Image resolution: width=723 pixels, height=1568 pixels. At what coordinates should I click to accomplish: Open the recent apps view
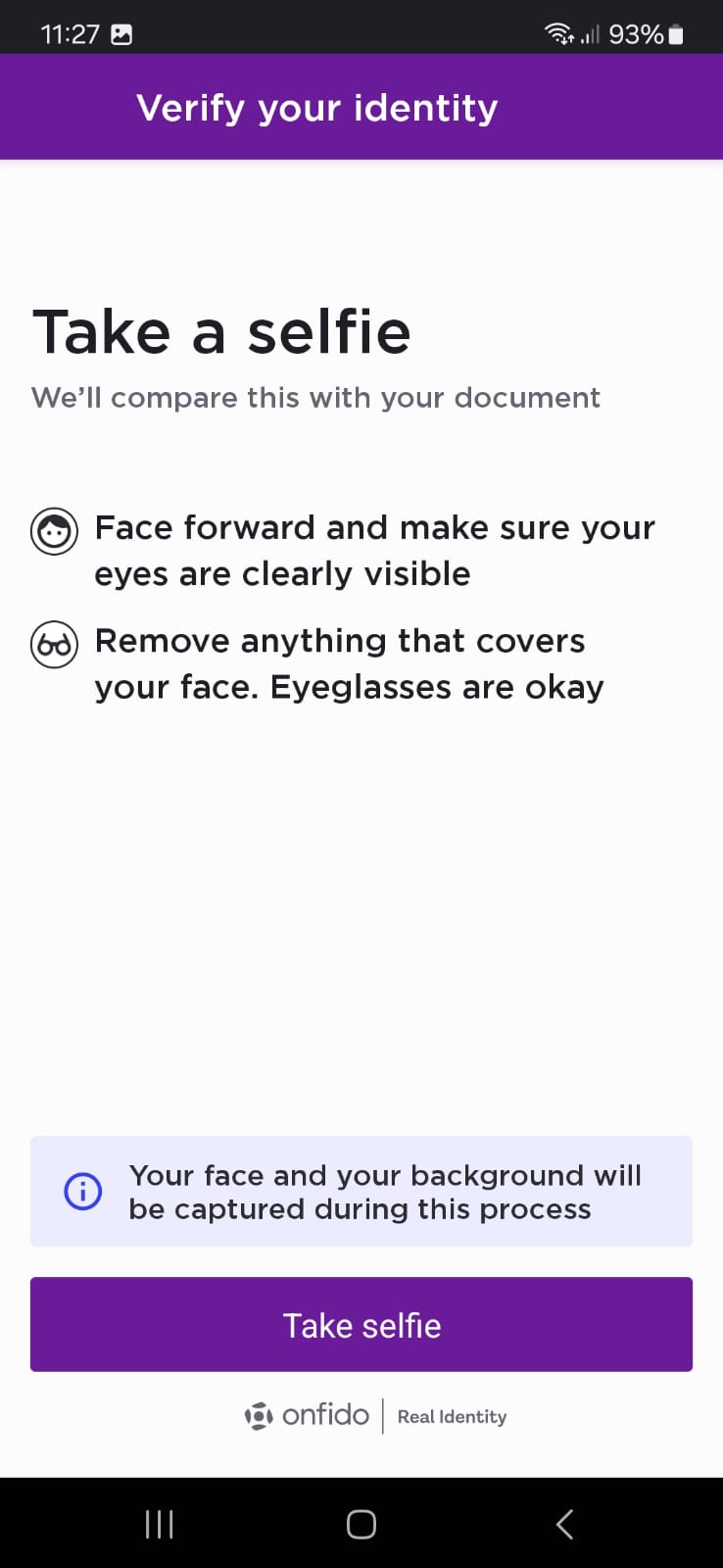tap(159, 1524)
